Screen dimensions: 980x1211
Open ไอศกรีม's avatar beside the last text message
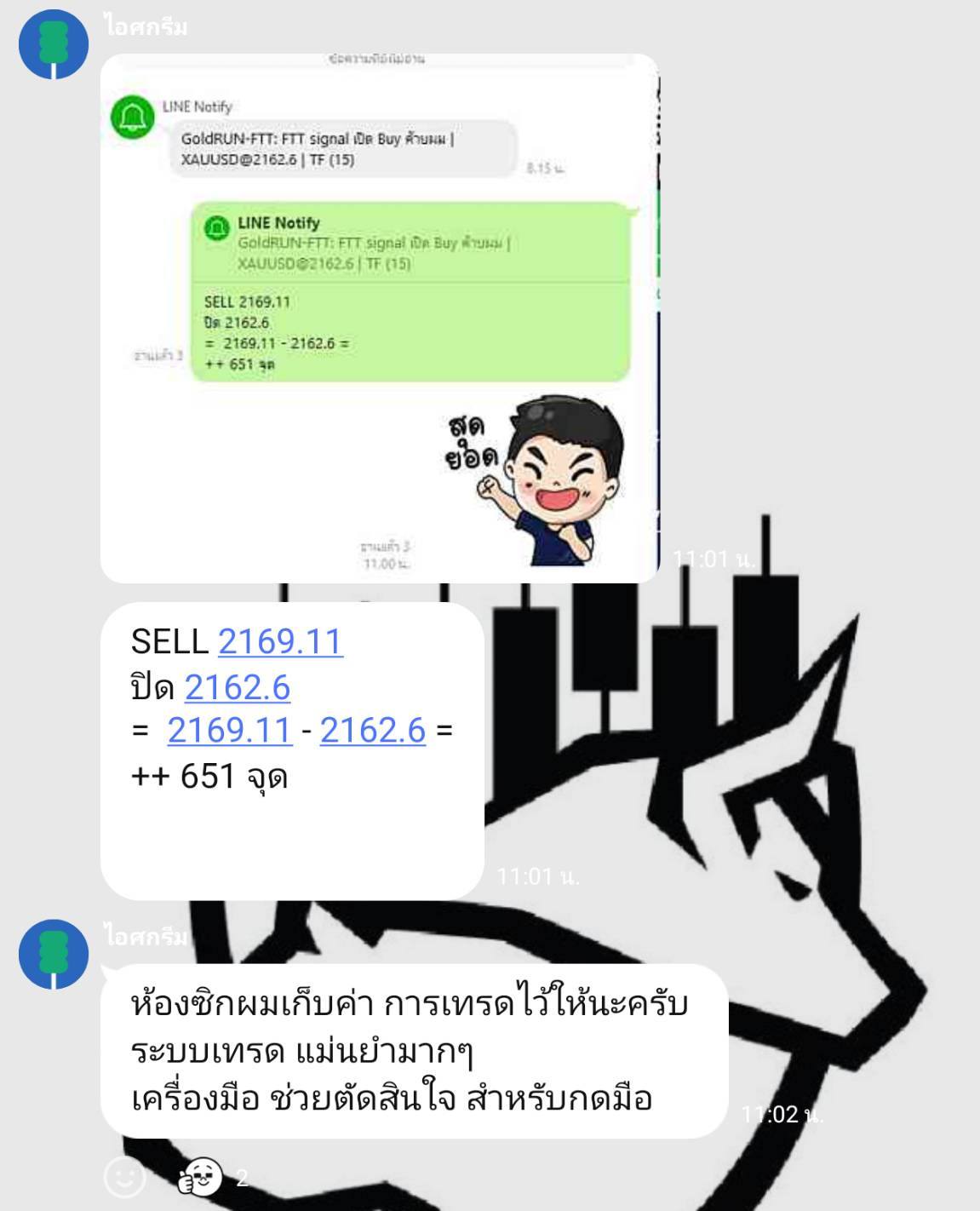click(x=54, y=953)
